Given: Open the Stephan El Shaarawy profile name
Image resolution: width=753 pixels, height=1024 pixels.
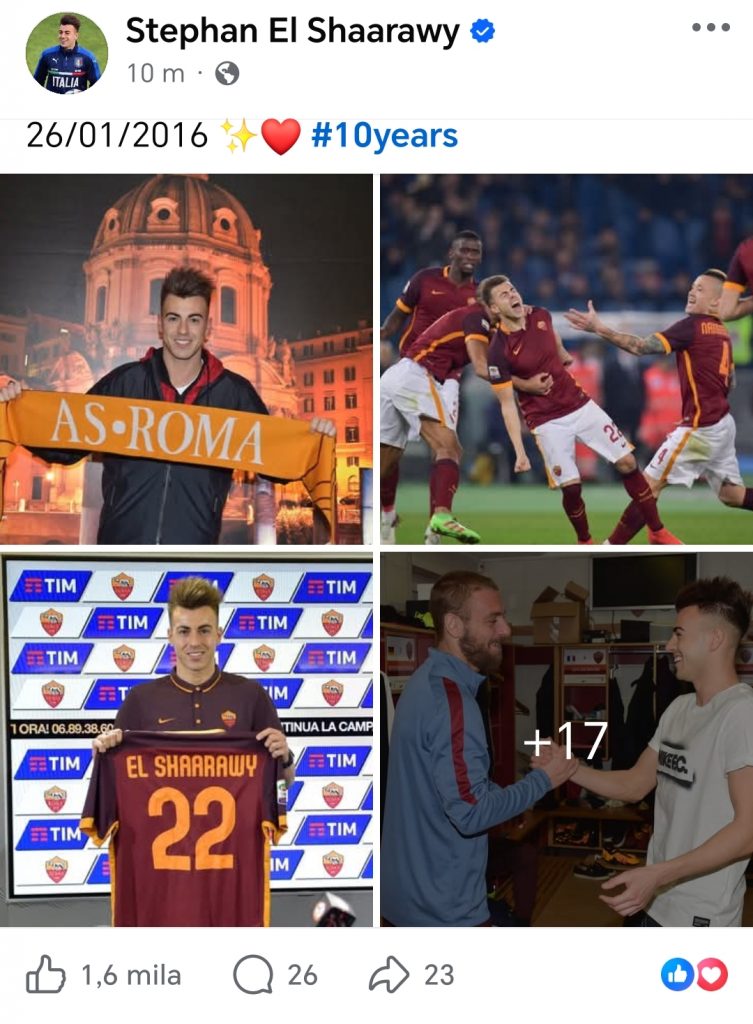Looking at the screenshot, I should [292, 32].
